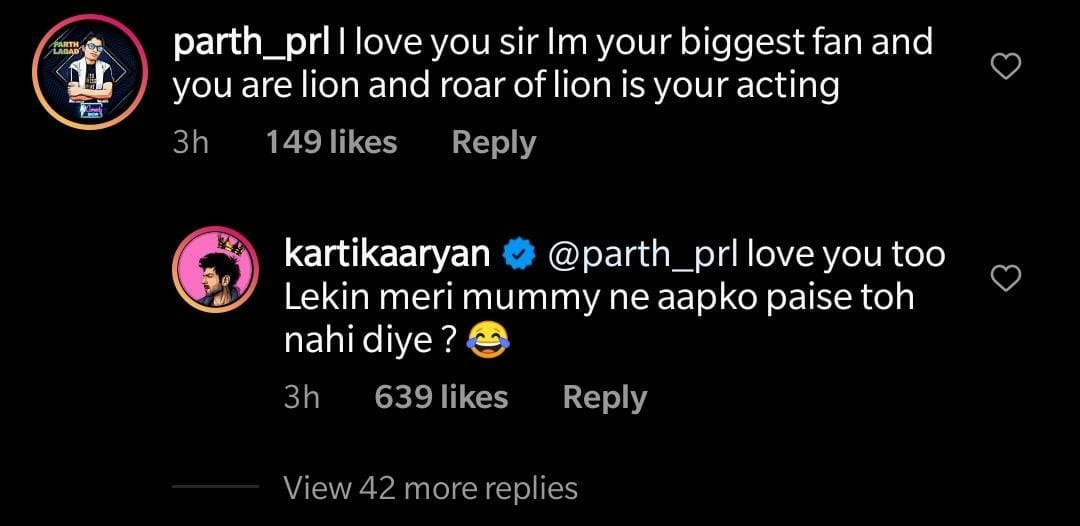Expand View 42 more replies
Image resolution: width=1080 pixels, height=526 pixels.
(x=430, y=488)
